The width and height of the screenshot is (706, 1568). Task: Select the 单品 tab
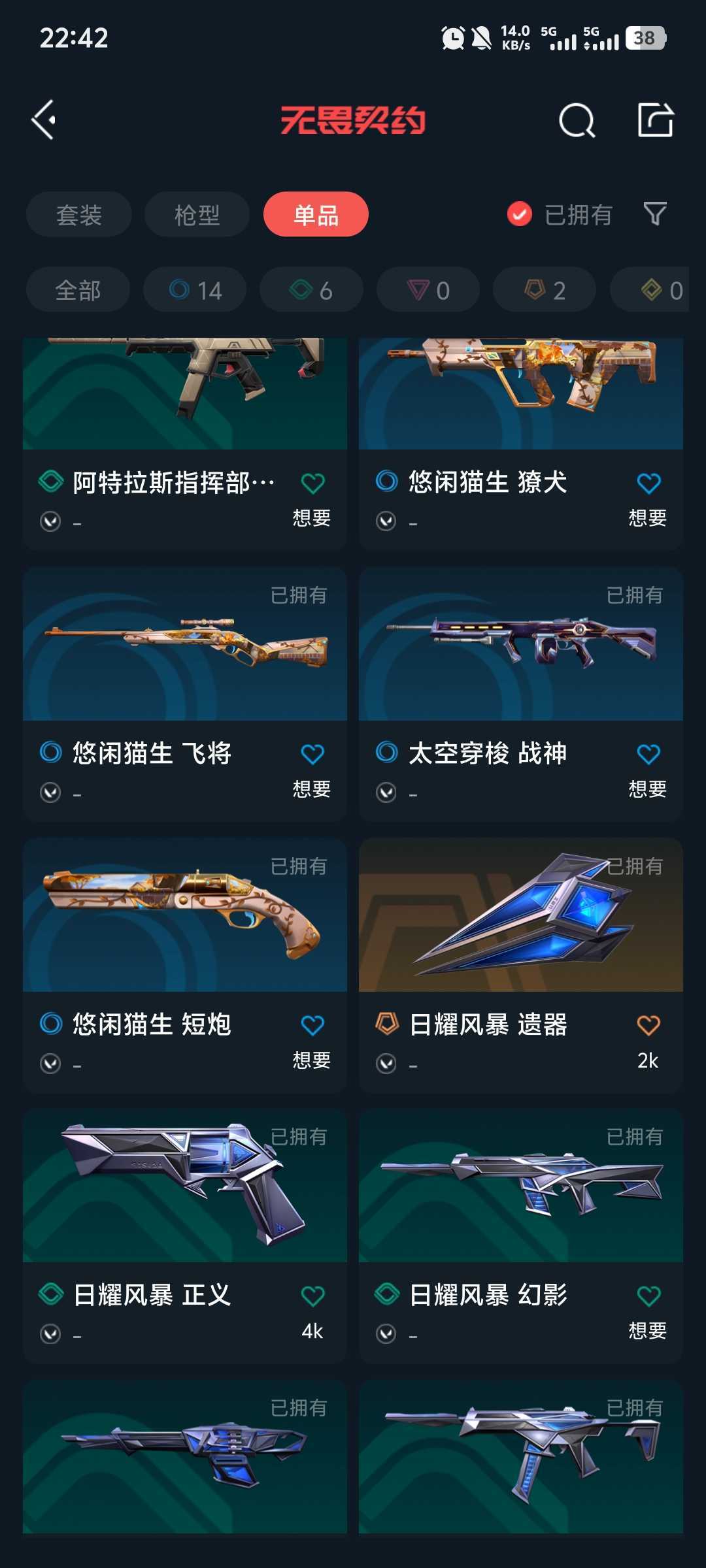(316, 214)
